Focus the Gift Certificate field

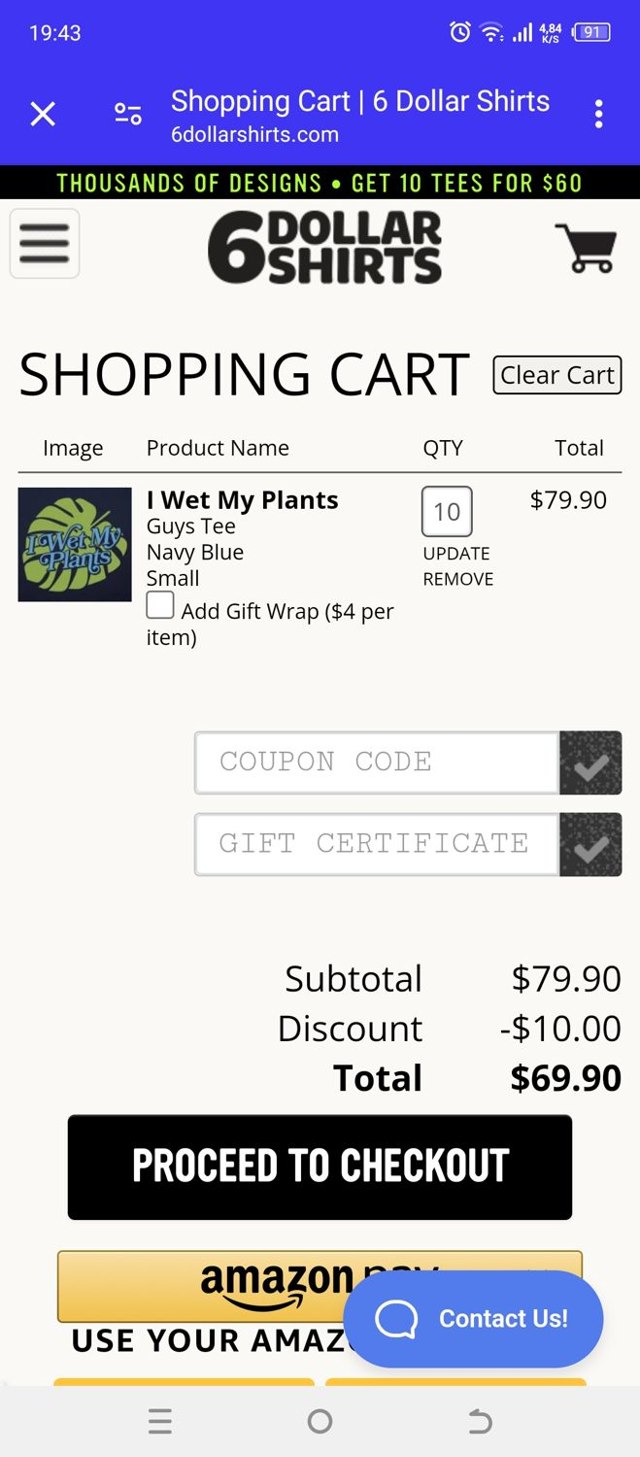point(376,844)
